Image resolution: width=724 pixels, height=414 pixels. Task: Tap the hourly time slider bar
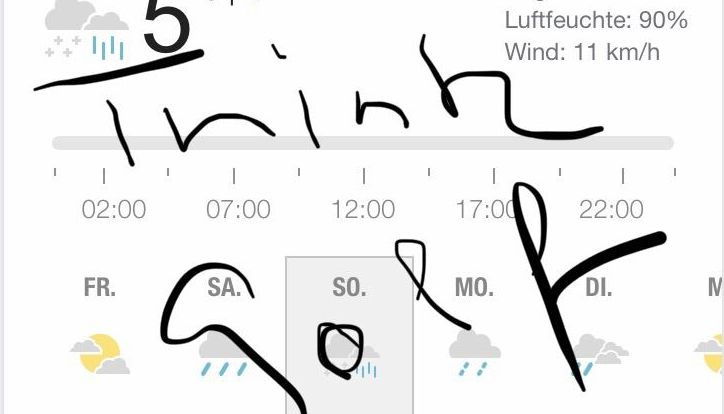[x=362, y=143]
